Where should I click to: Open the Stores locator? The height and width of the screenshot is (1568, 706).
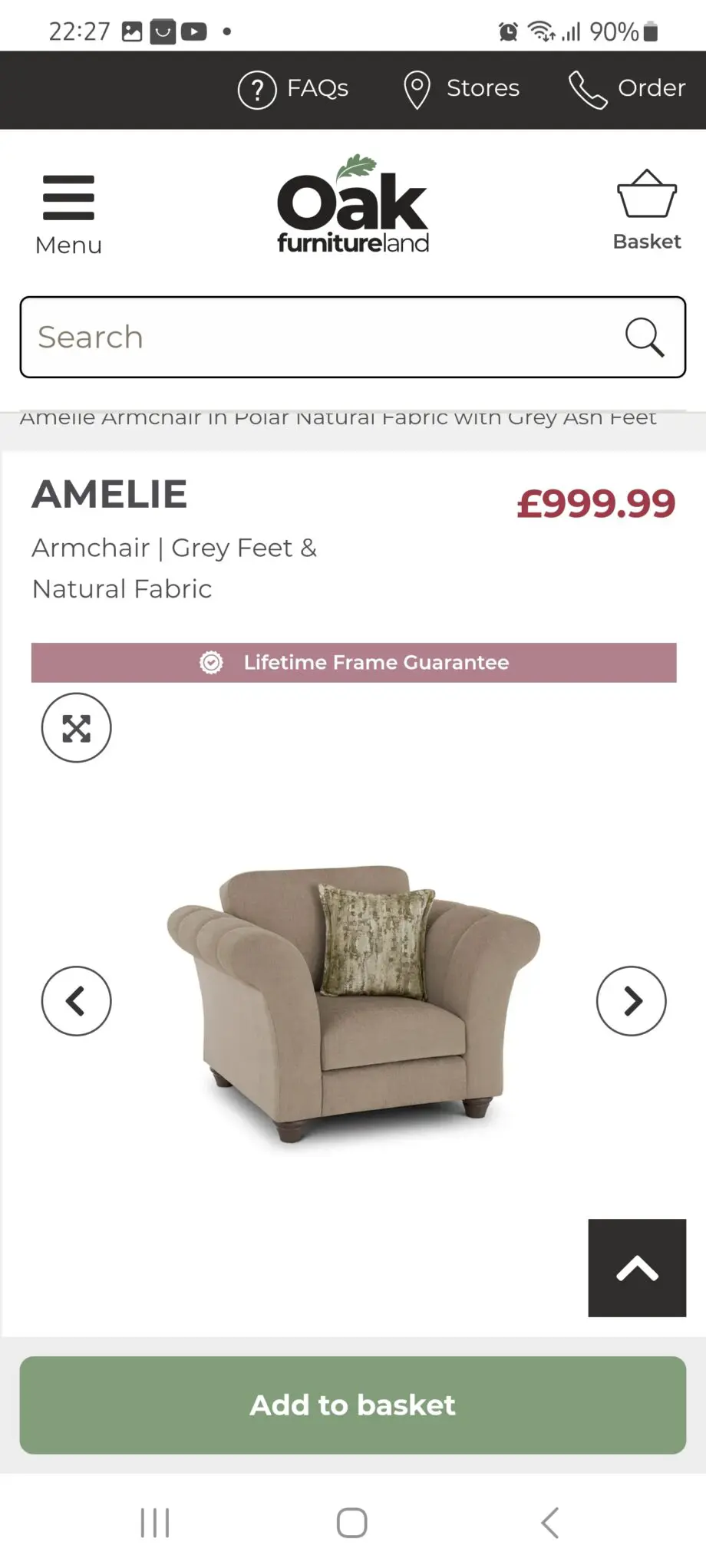[x=461, y=89]
